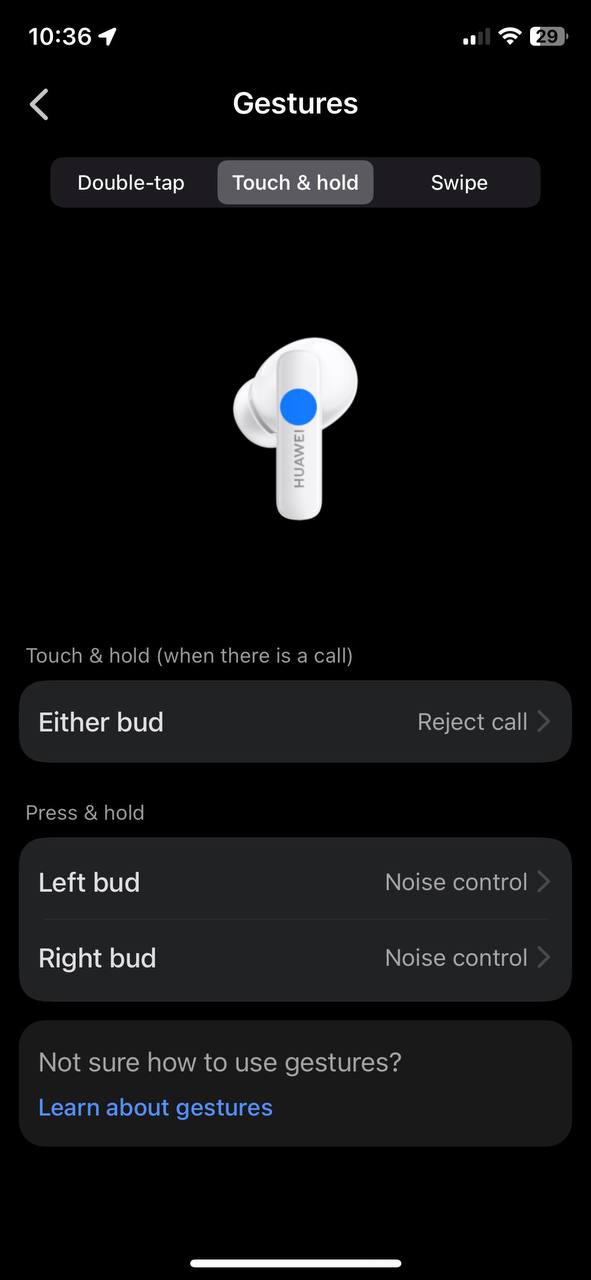Switch to the Swipe tab
The image size is (591, 1280).
(x=459, y=183)
